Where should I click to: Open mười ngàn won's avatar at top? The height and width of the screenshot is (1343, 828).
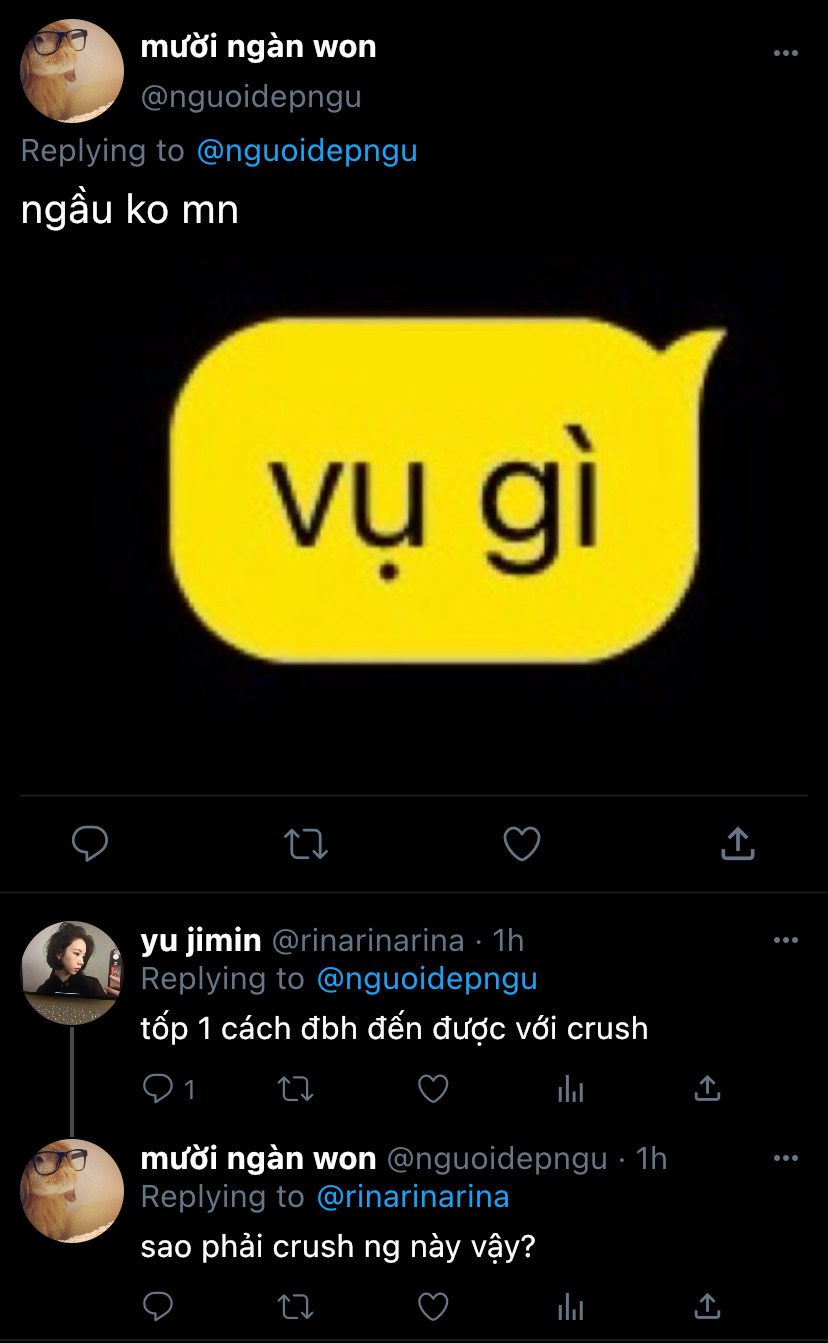[x=72, y=71]
